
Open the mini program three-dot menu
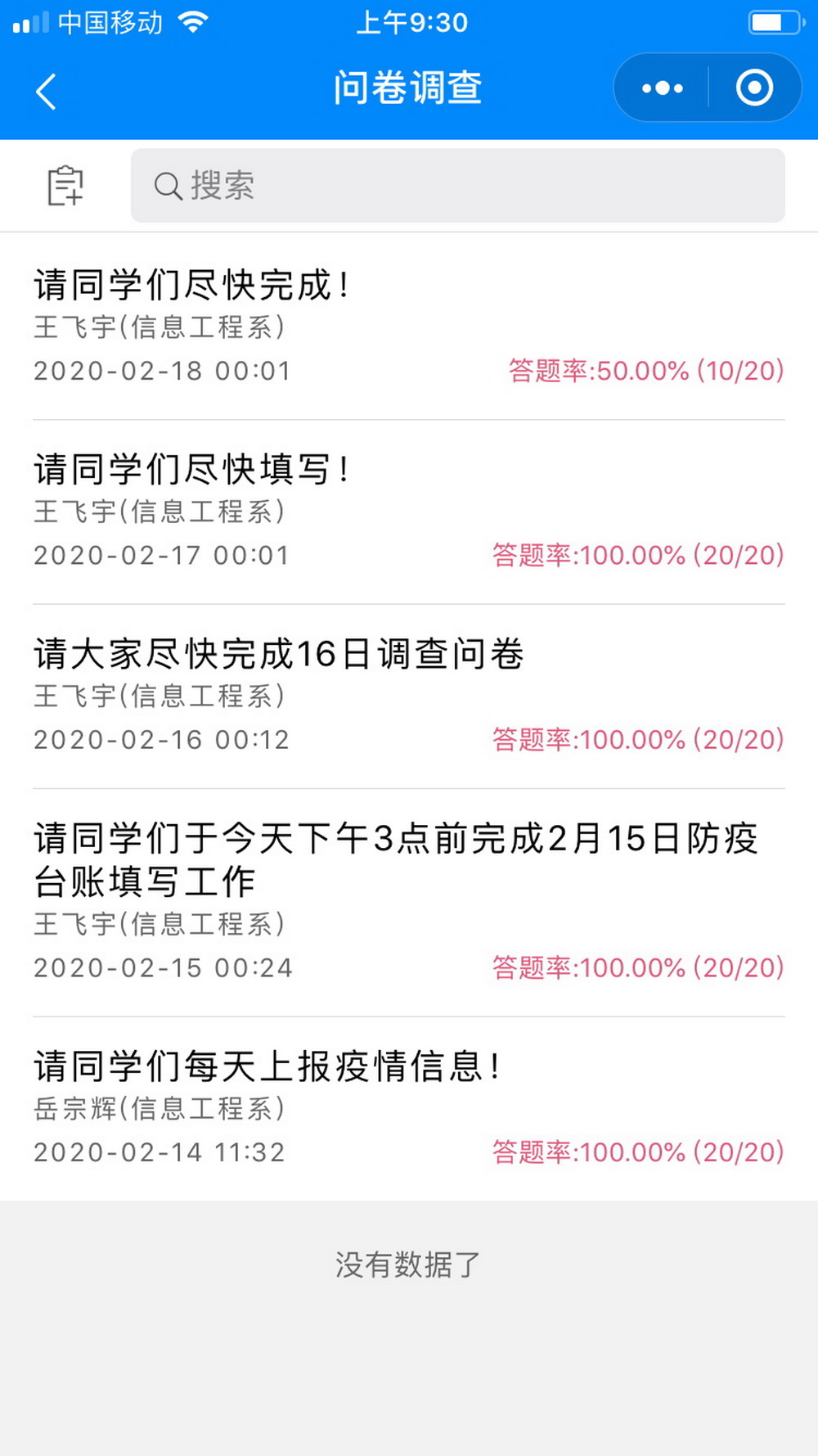[662, 88]
